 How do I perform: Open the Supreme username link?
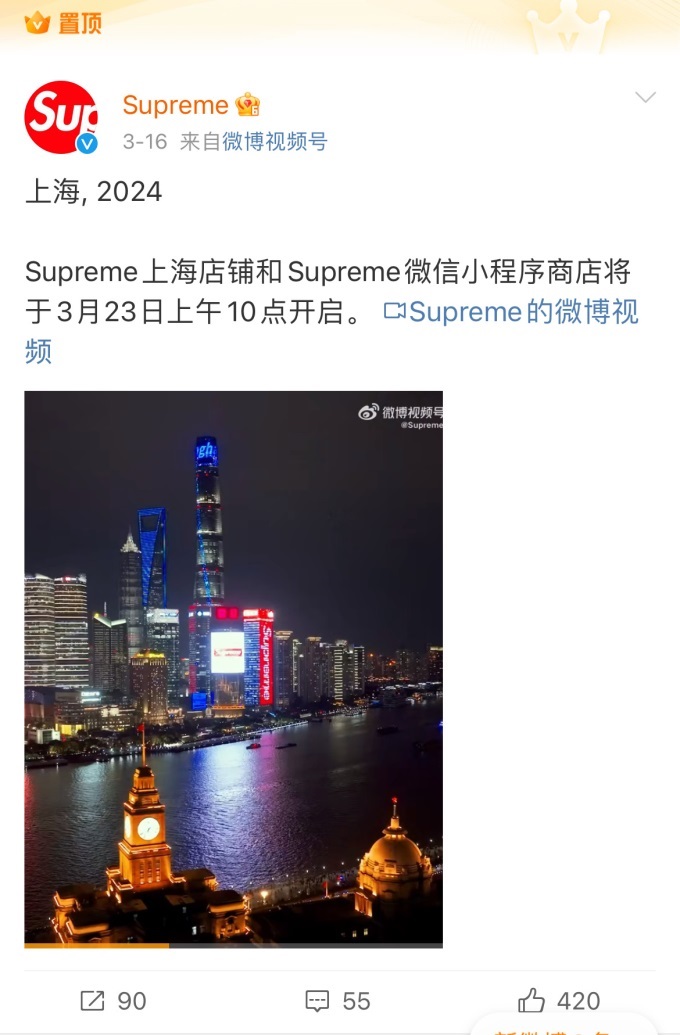tap(175, 105)
